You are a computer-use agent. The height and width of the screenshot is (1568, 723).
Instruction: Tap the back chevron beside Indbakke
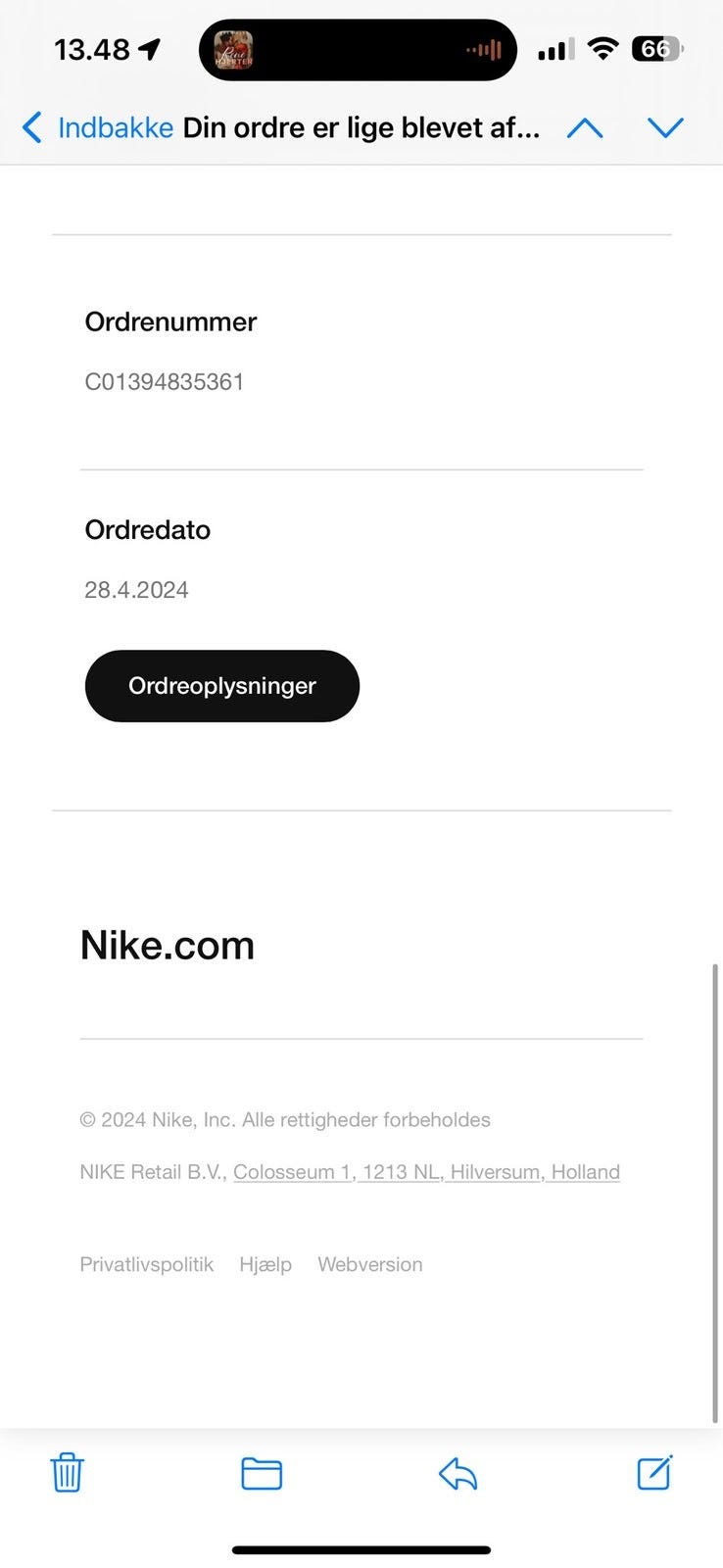[x=31, y=127]
